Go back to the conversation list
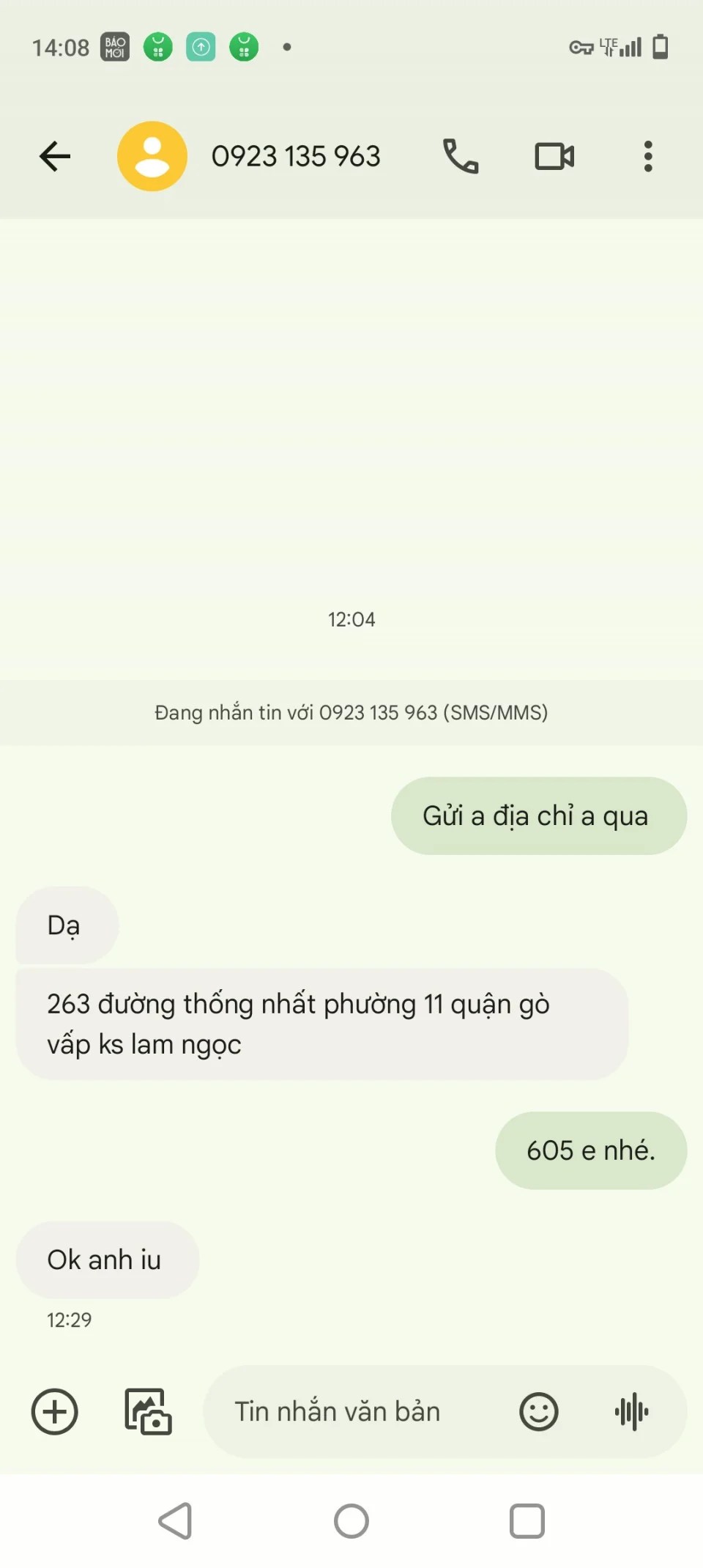This screenshot has width=703, height=1568. click(x=55, y=156)
